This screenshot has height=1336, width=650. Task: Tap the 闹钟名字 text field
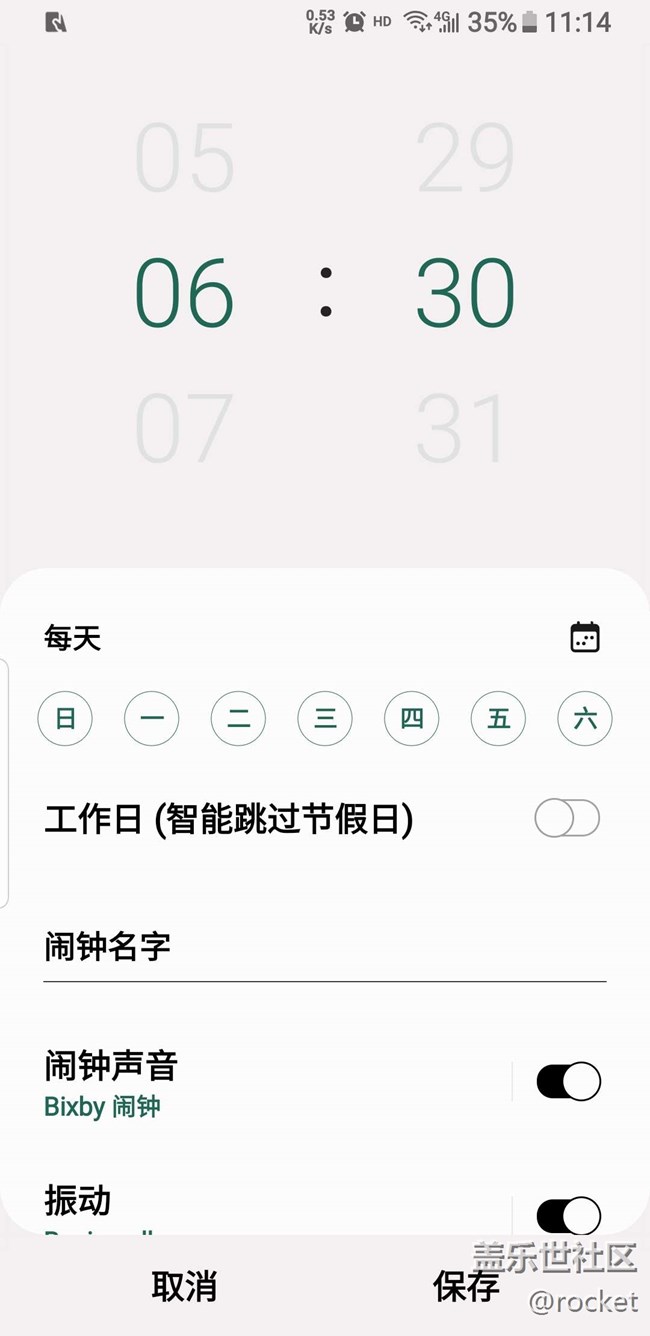coord(324,947)
